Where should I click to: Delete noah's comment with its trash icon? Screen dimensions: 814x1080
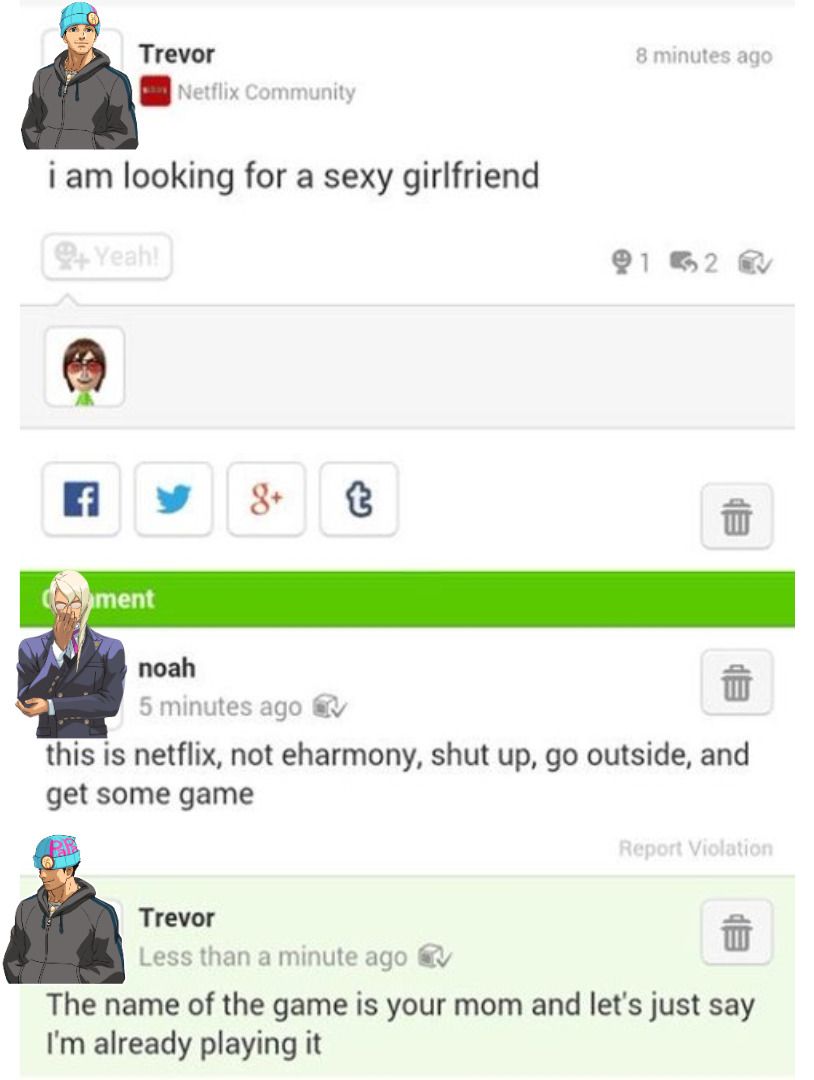[736, 682]
